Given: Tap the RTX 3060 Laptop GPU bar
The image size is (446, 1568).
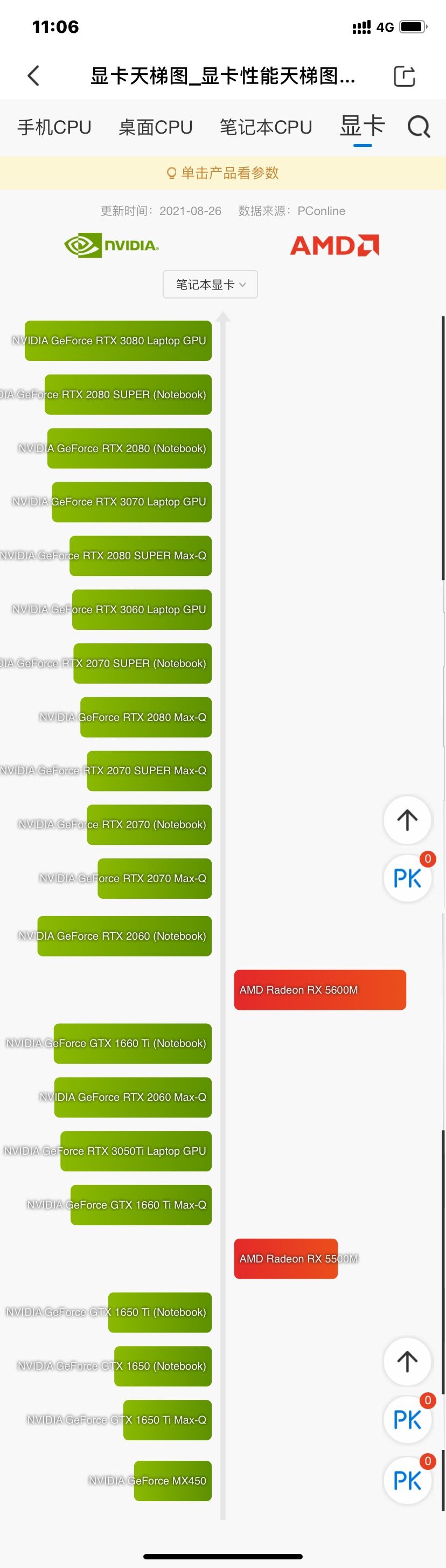Looking at the screenshot, I should click(x=142, y=609).
